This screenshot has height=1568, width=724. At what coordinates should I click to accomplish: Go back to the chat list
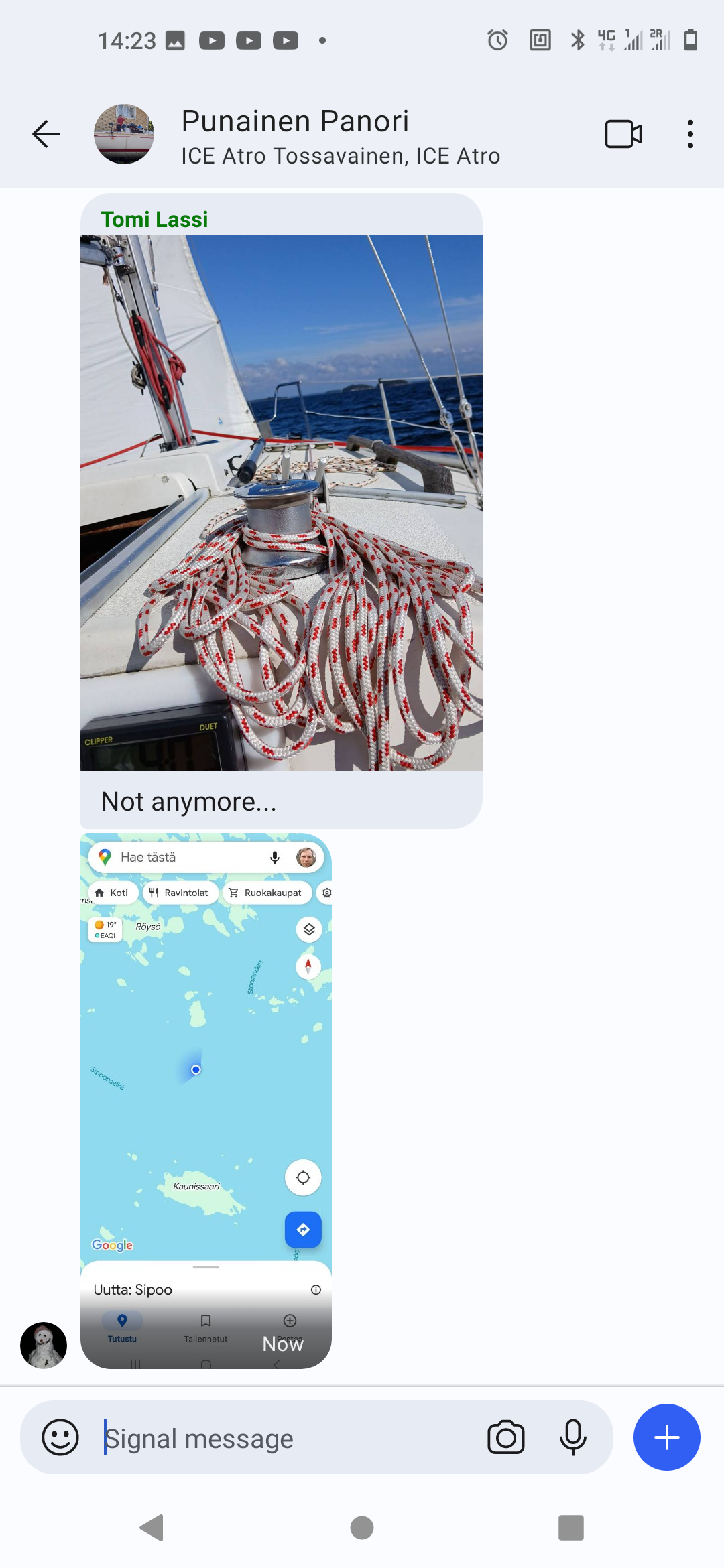point(46,134)
